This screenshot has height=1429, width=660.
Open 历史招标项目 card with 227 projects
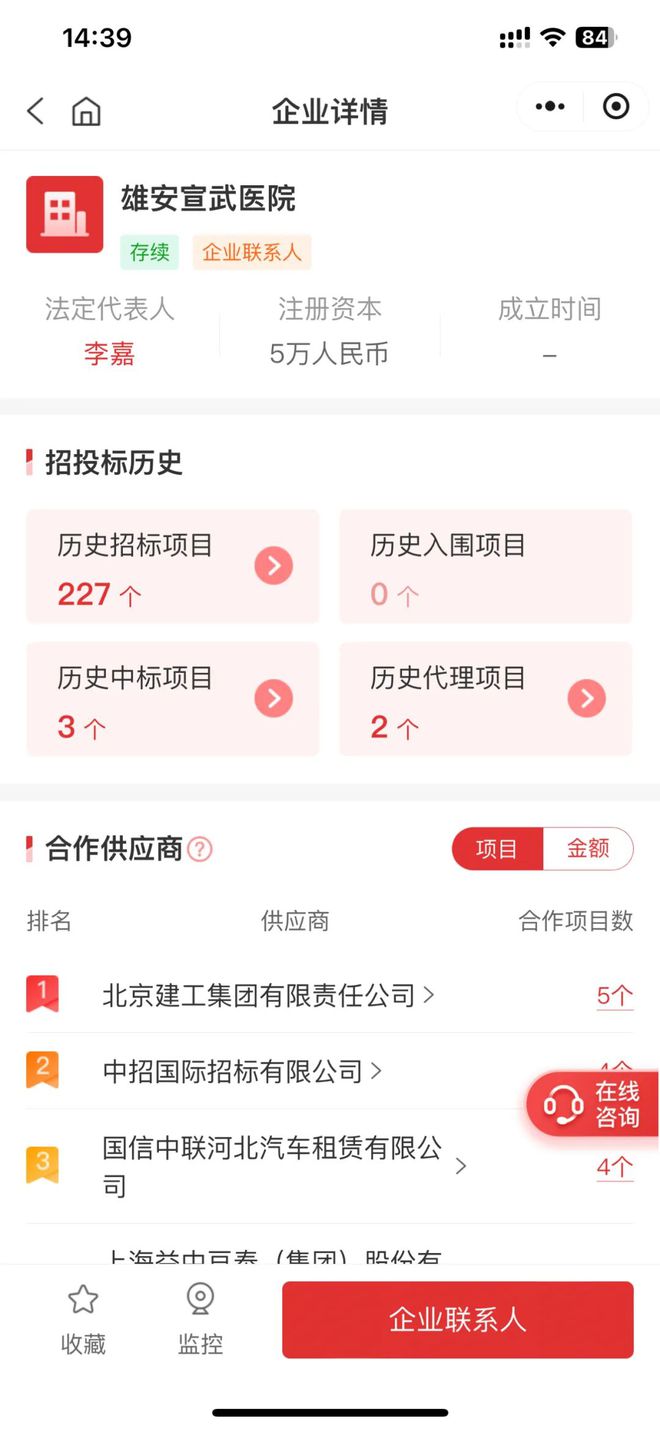tap(172, 567)
